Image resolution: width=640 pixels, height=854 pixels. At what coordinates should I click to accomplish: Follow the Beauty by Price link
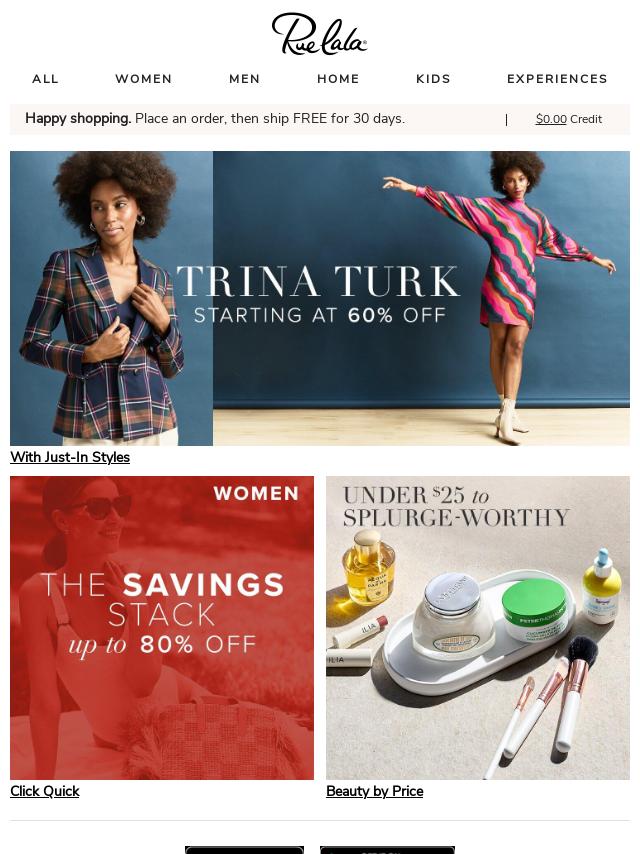(x=374, y=791)
